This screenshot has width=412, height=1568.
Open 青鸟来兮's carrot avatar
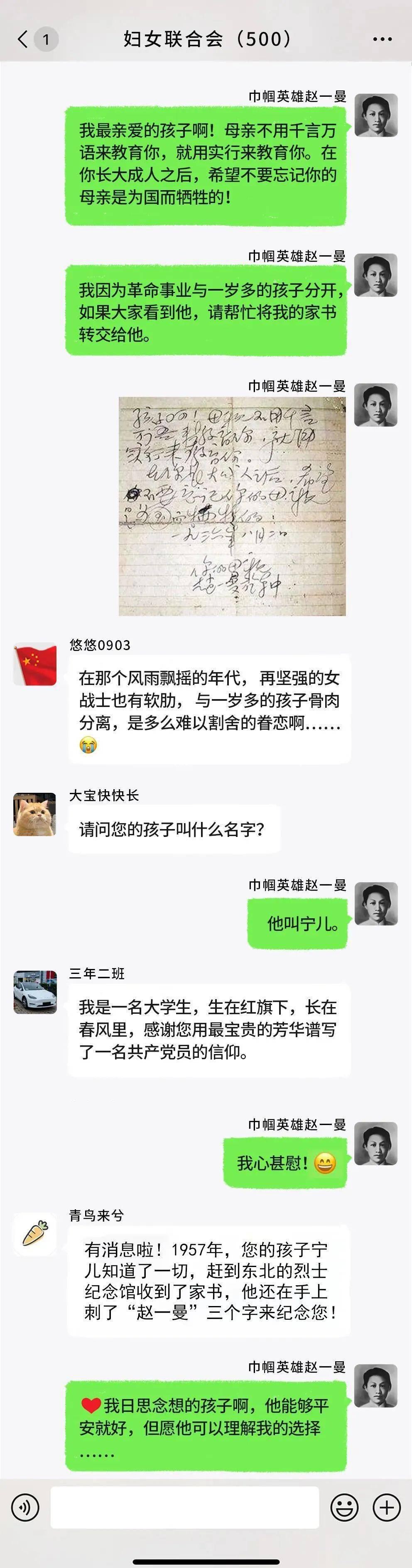coord(35,1234)
